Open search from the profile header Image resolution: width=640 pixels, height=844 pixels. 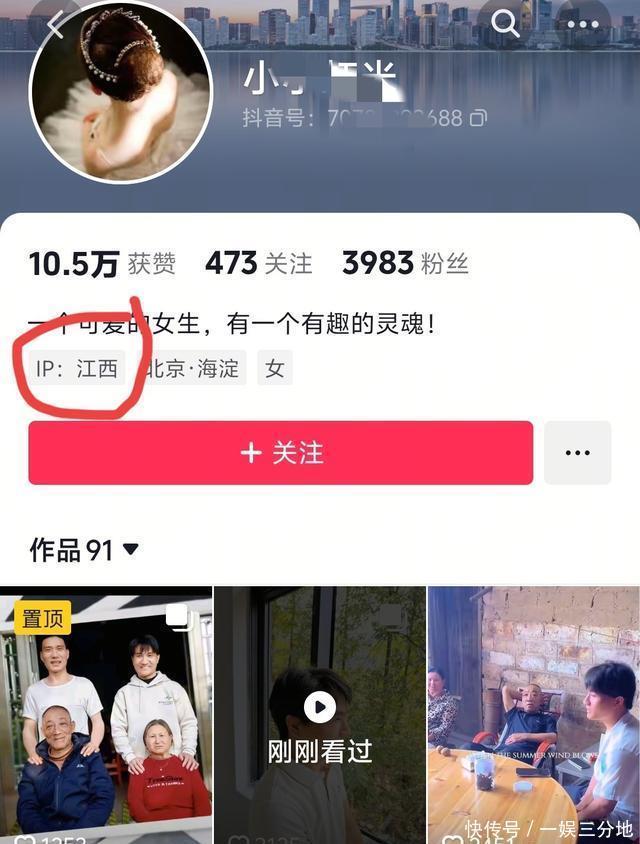[505, 22]
